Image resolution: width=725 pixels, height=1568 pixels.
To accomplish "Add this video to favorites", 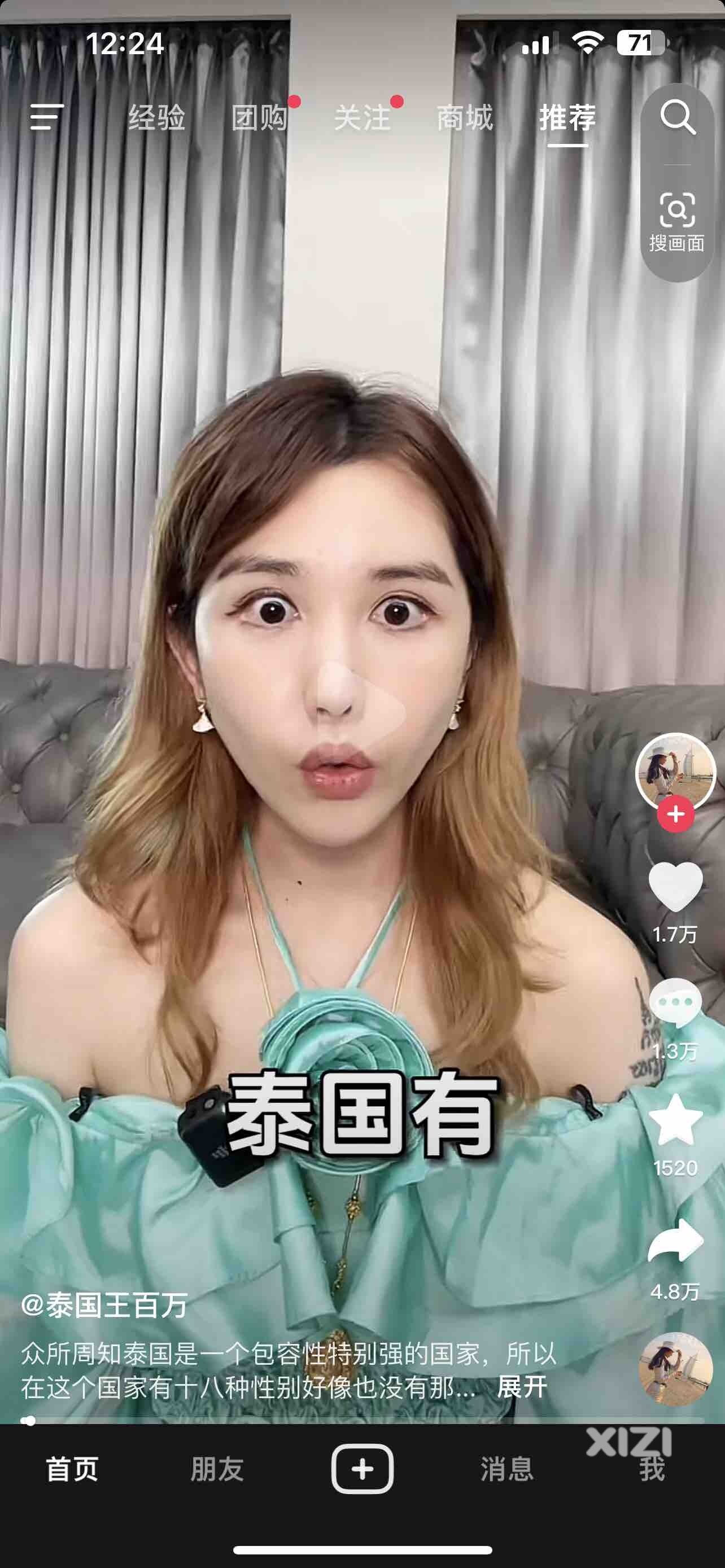I will click(675, 1120).
